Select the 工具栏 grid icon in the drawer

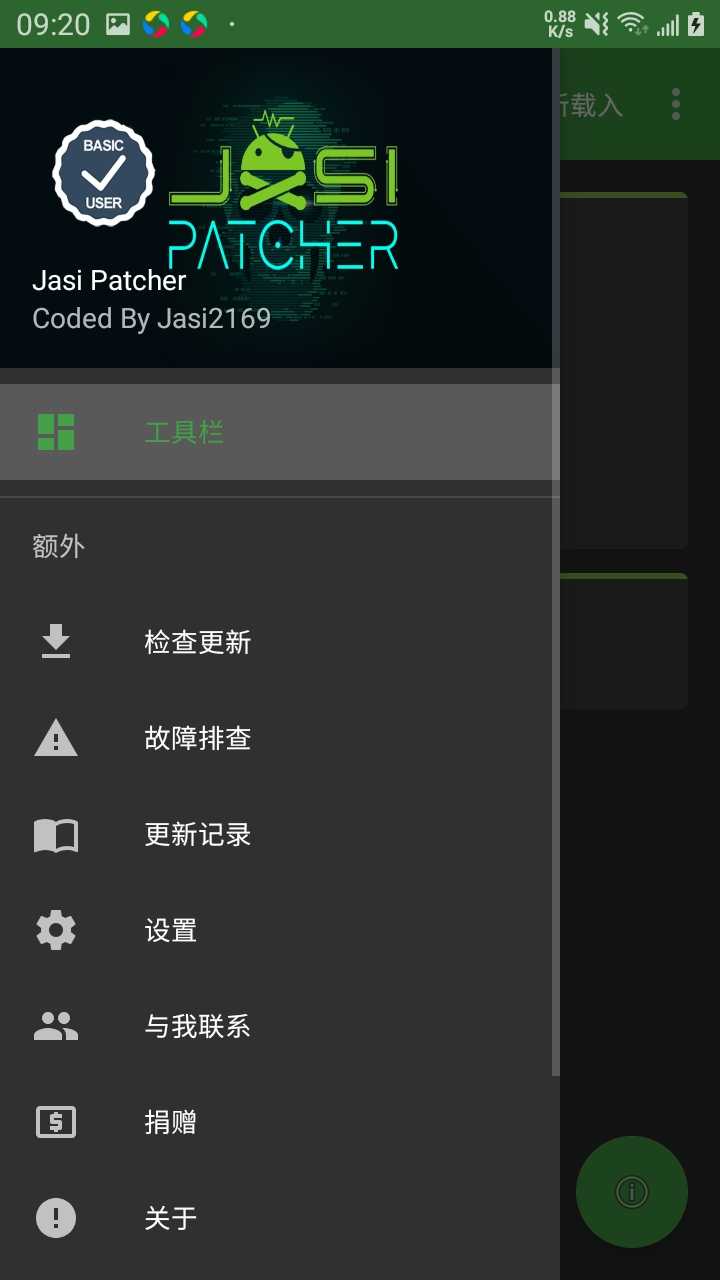pos(57,430)
